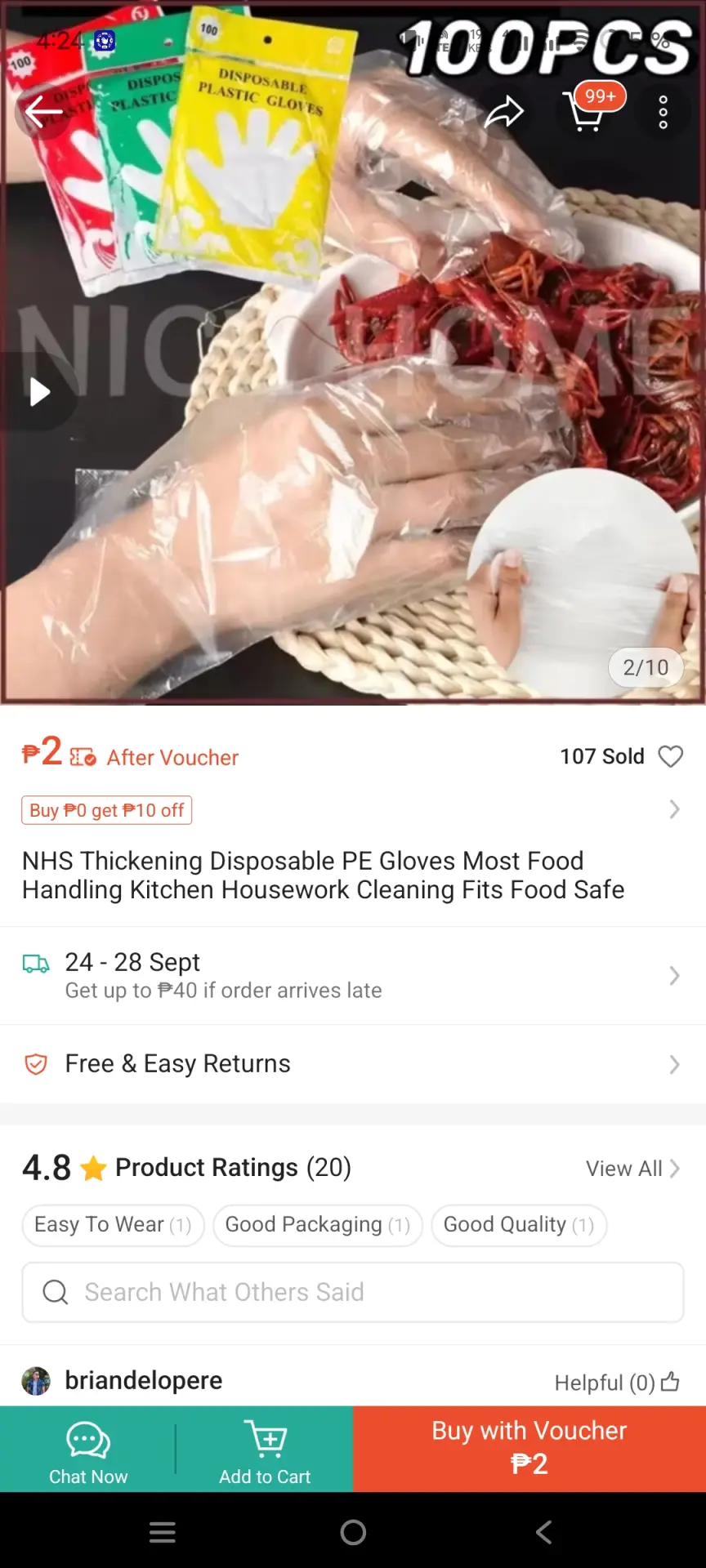Open the three-dot overflow menu

663,112
